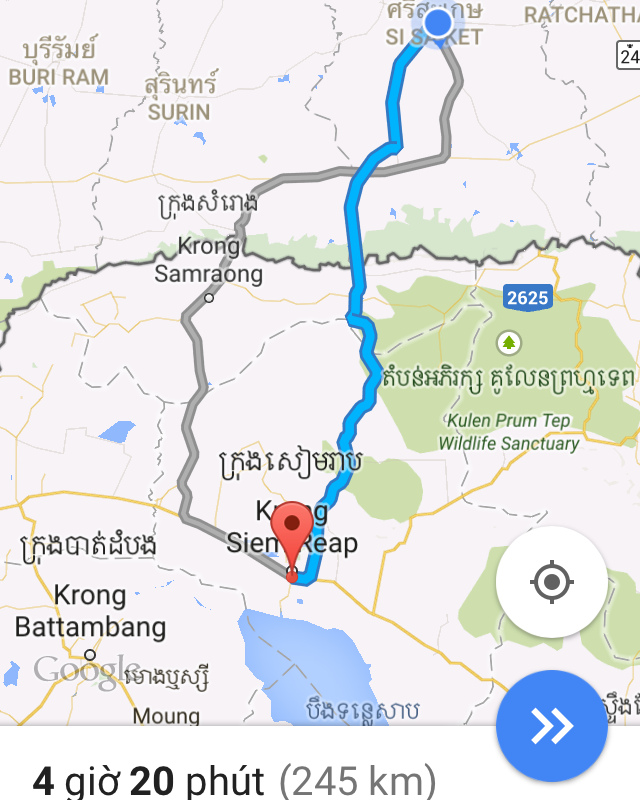Viewport: 640px width, 800px height.
Task: Start navigation with the blue arrow button
Action: point(552,726)
